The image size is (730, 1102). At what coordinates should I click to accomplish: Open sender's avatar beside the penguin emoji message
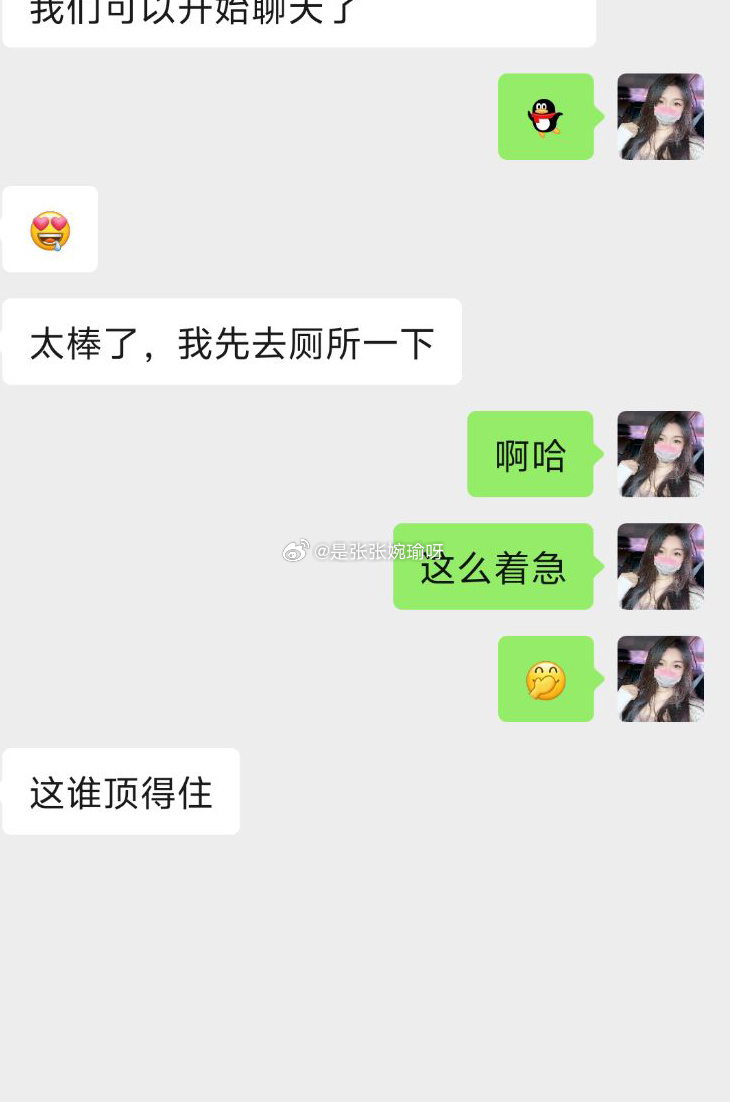coord(660,116)
